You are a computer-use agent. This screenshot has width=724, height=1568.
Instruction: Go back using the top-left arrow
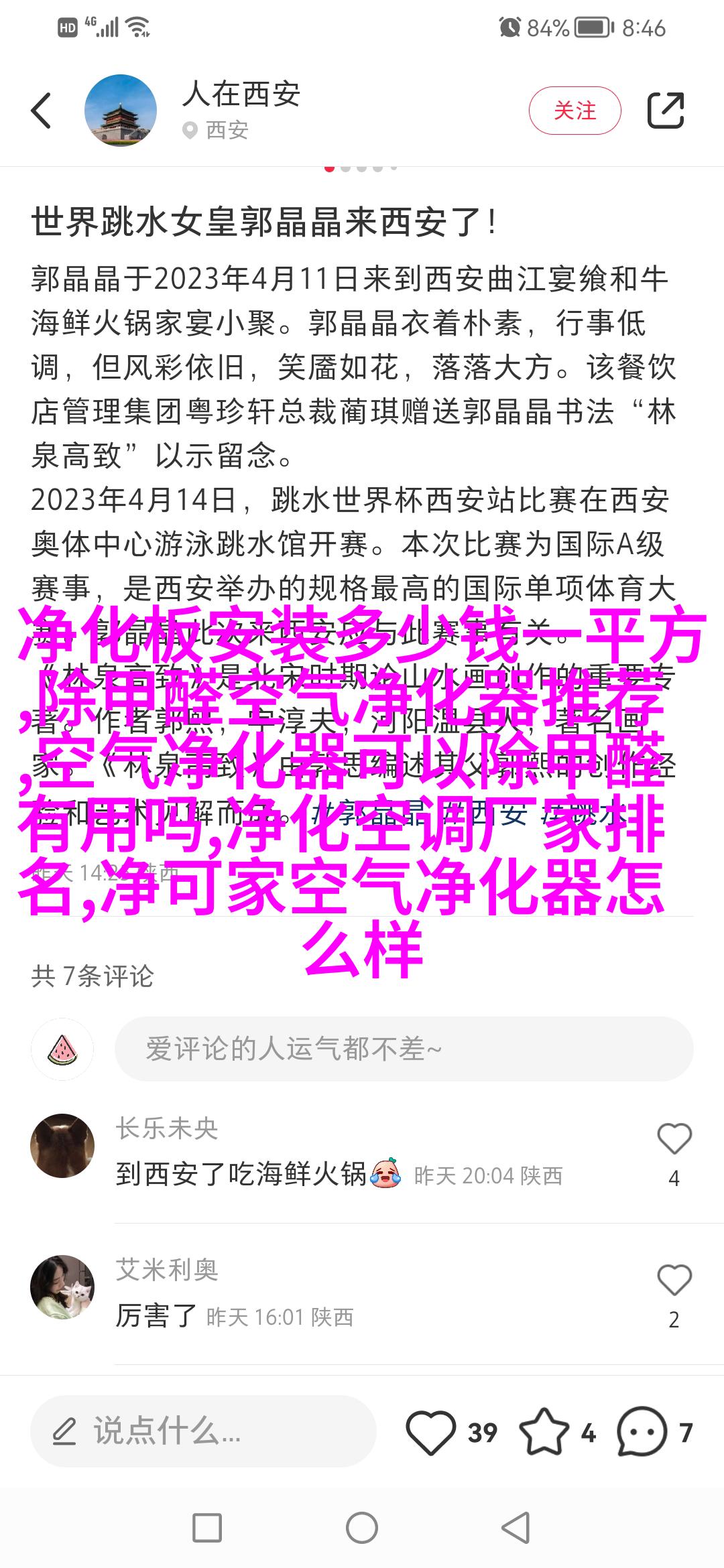coord(42,111)
